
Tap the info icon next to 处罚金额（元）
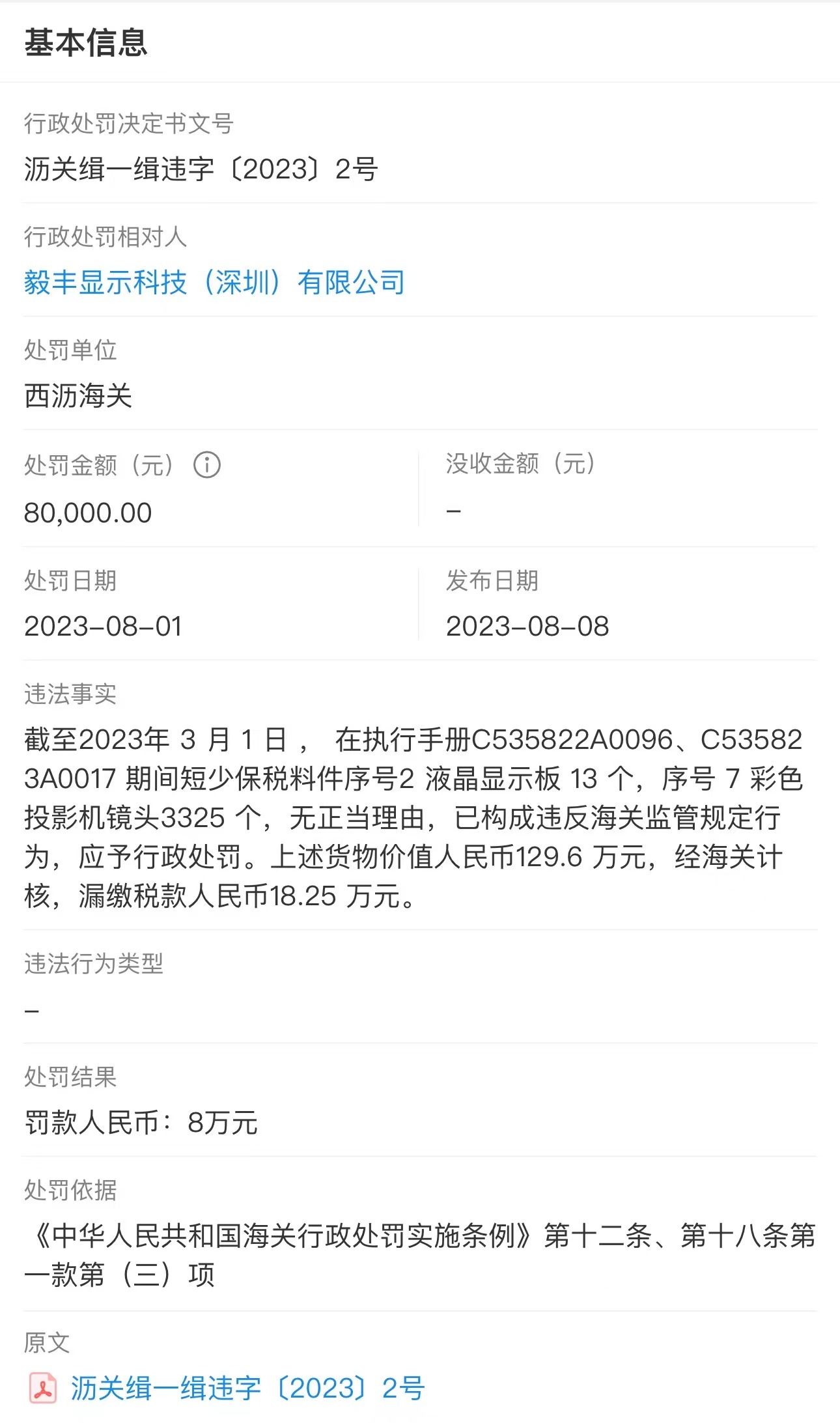(x=207, y=465)
